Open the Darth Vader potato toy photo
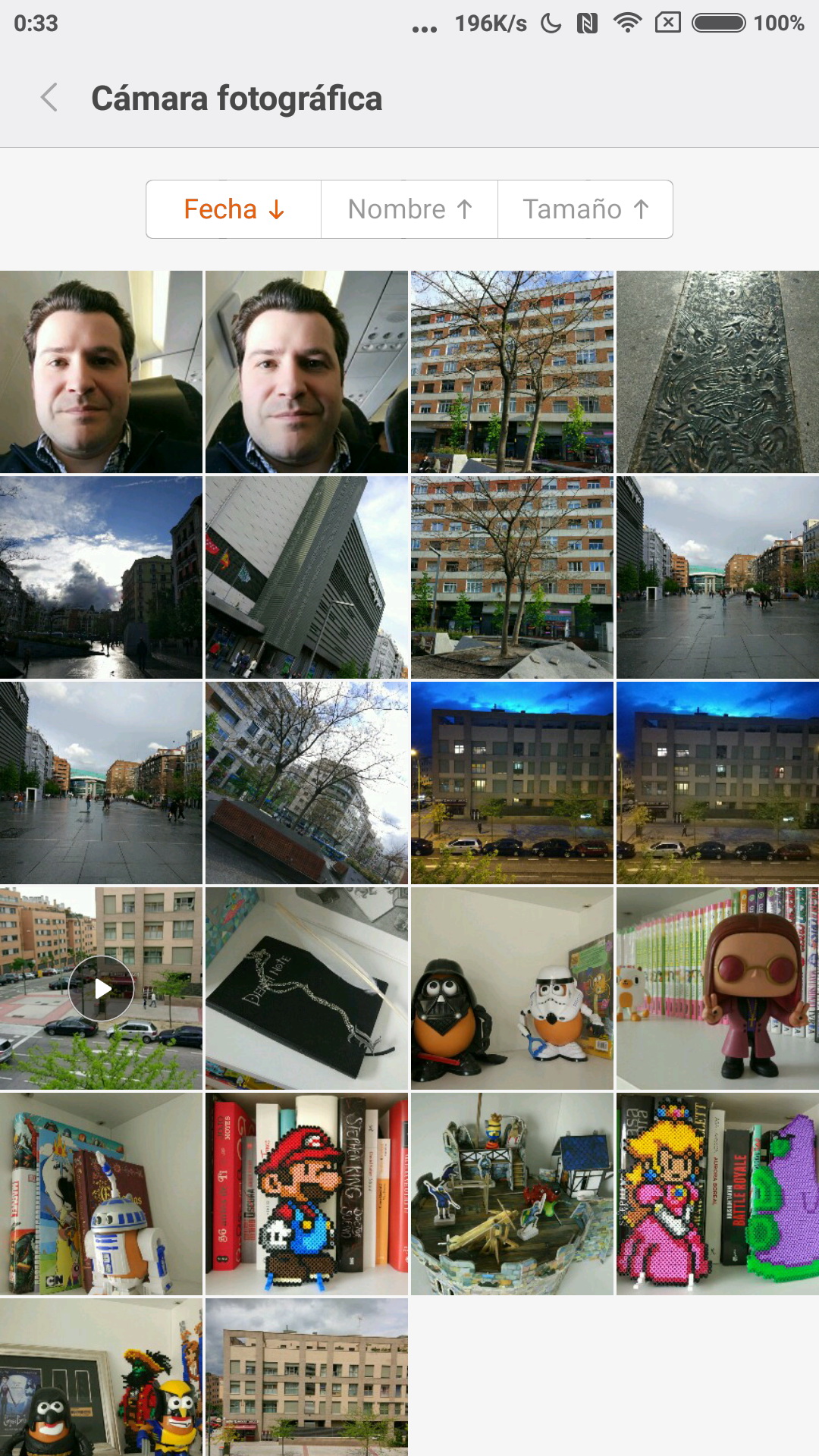819x1456 pixels. (x=512, y=988)
